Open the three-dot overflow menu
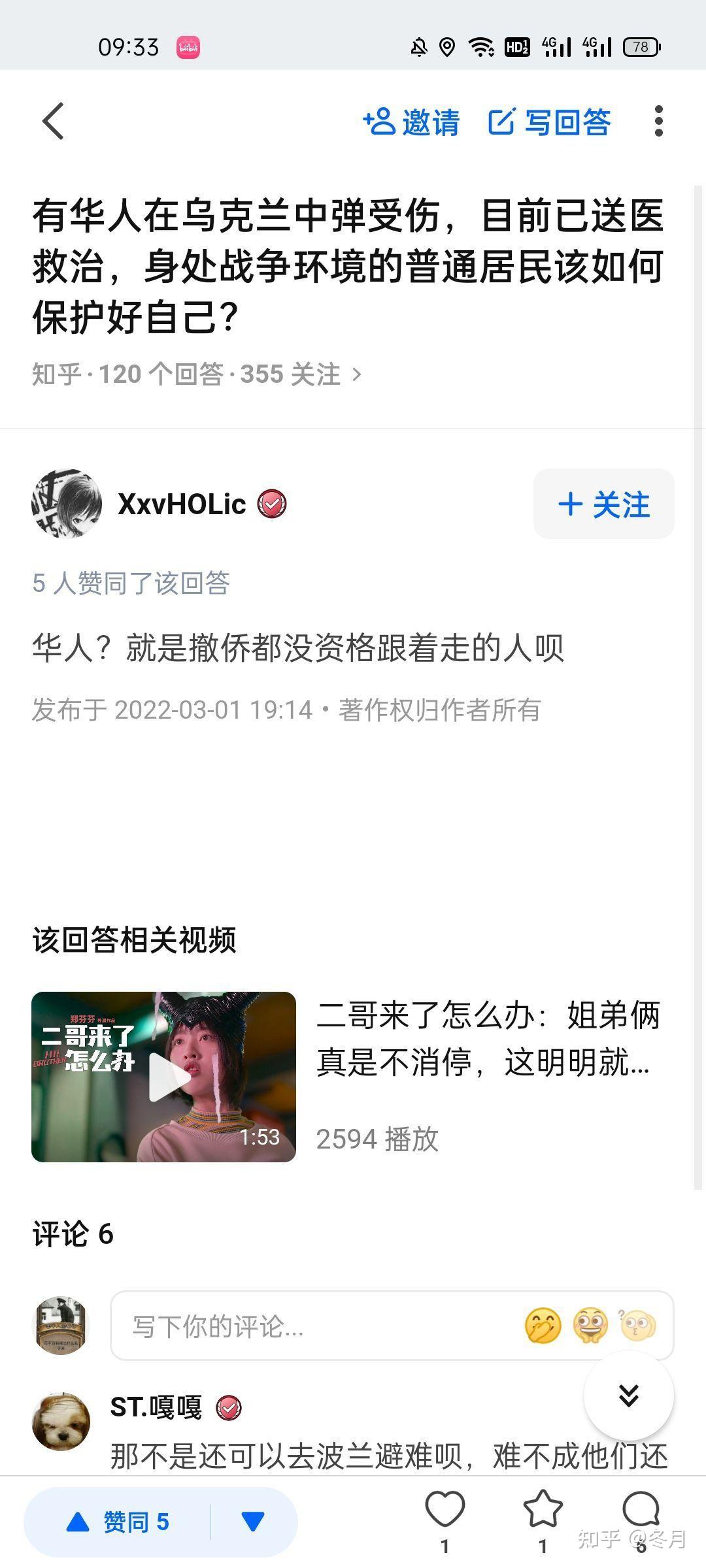This screenshot has height=1568, width=706. (658, 122)
